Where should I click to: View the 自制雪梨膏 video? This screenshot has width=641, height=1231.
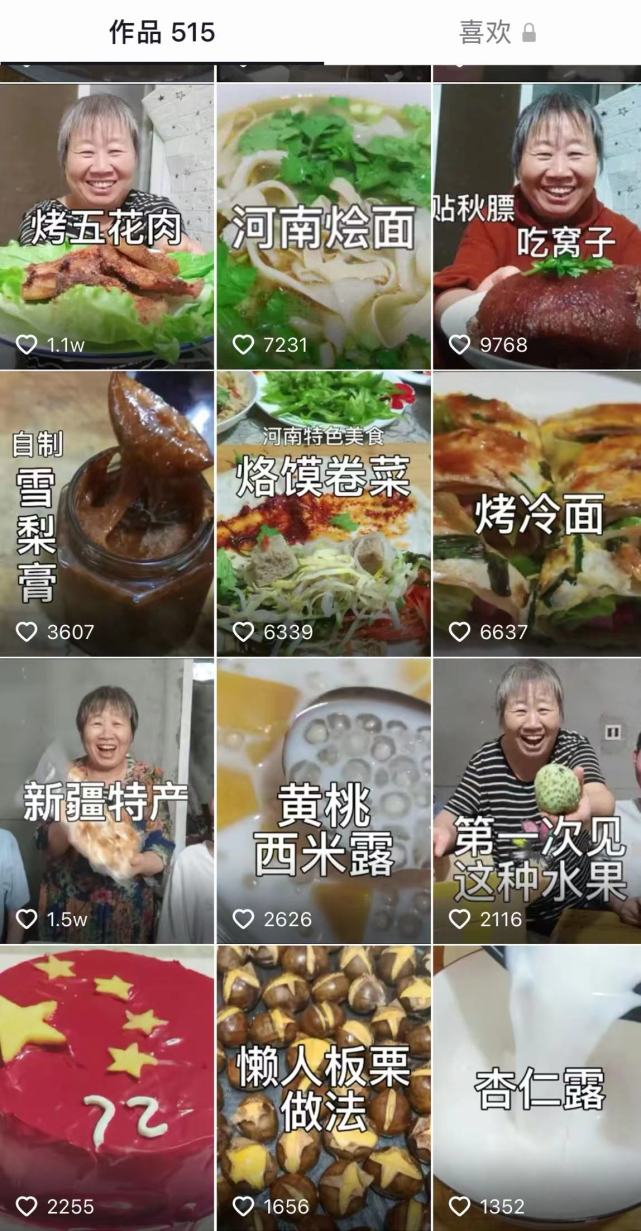click(107, 514)
